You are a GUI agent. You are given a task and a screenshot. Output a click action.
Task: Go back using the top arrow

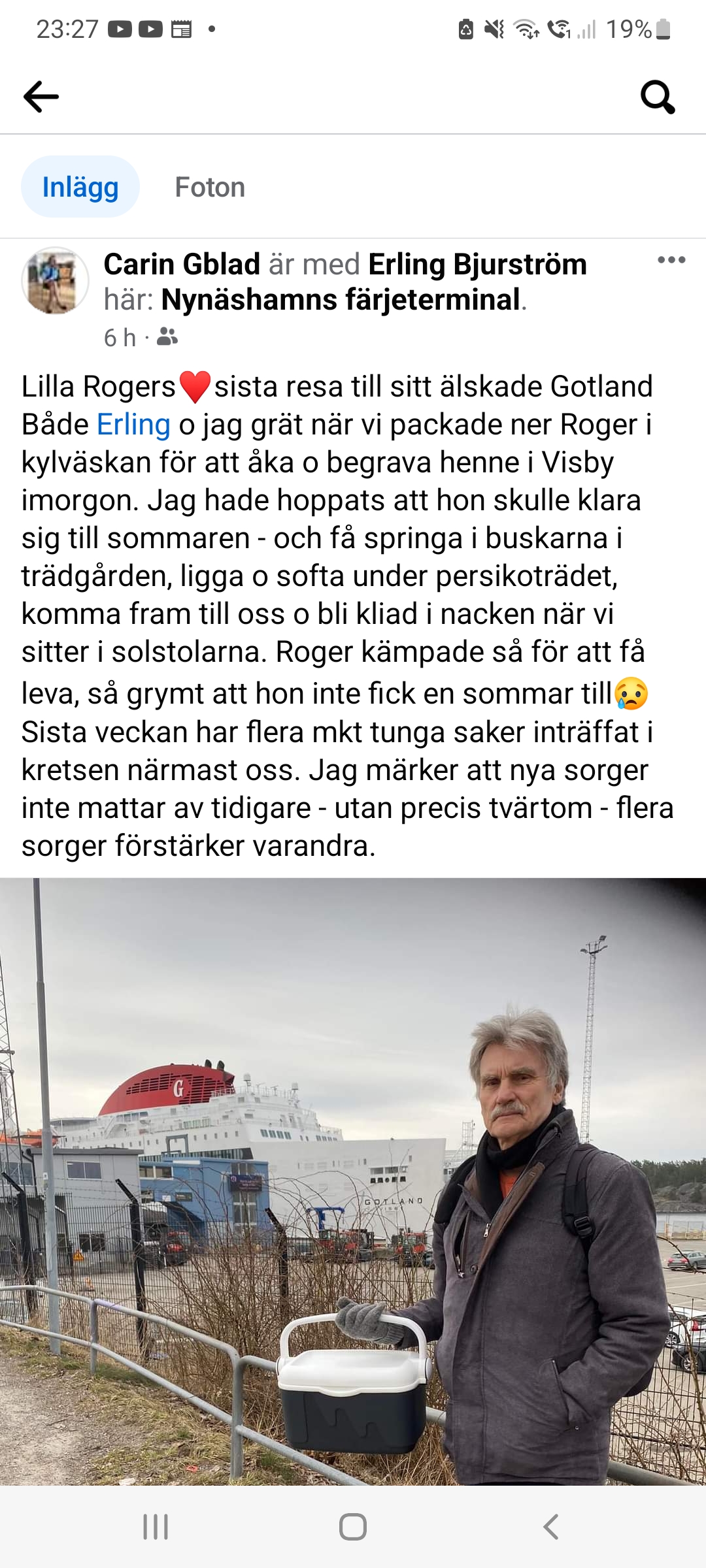tap(41, 97)
